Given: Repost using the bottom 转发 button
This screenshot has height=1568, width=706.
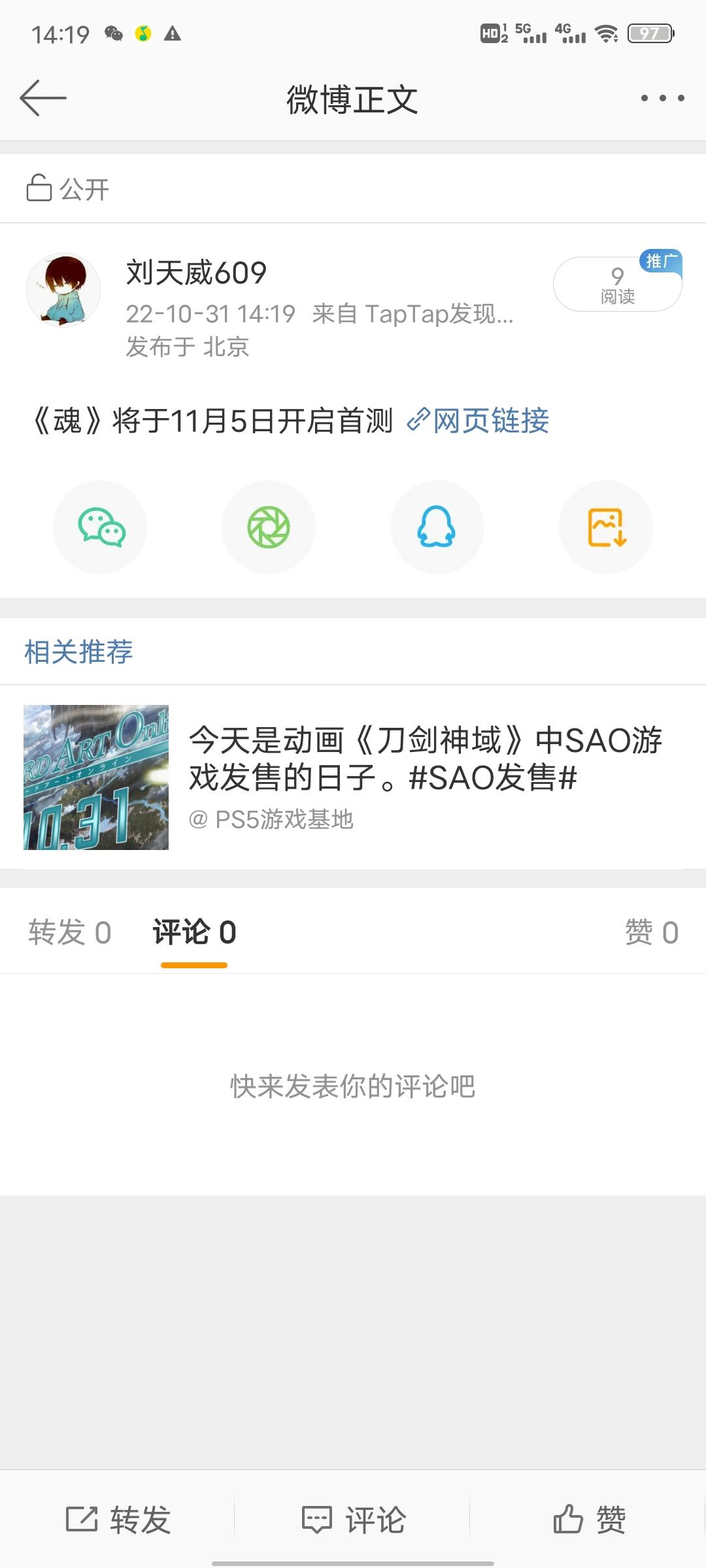Looking at the screenshot, I should (x=118, y=1519).
